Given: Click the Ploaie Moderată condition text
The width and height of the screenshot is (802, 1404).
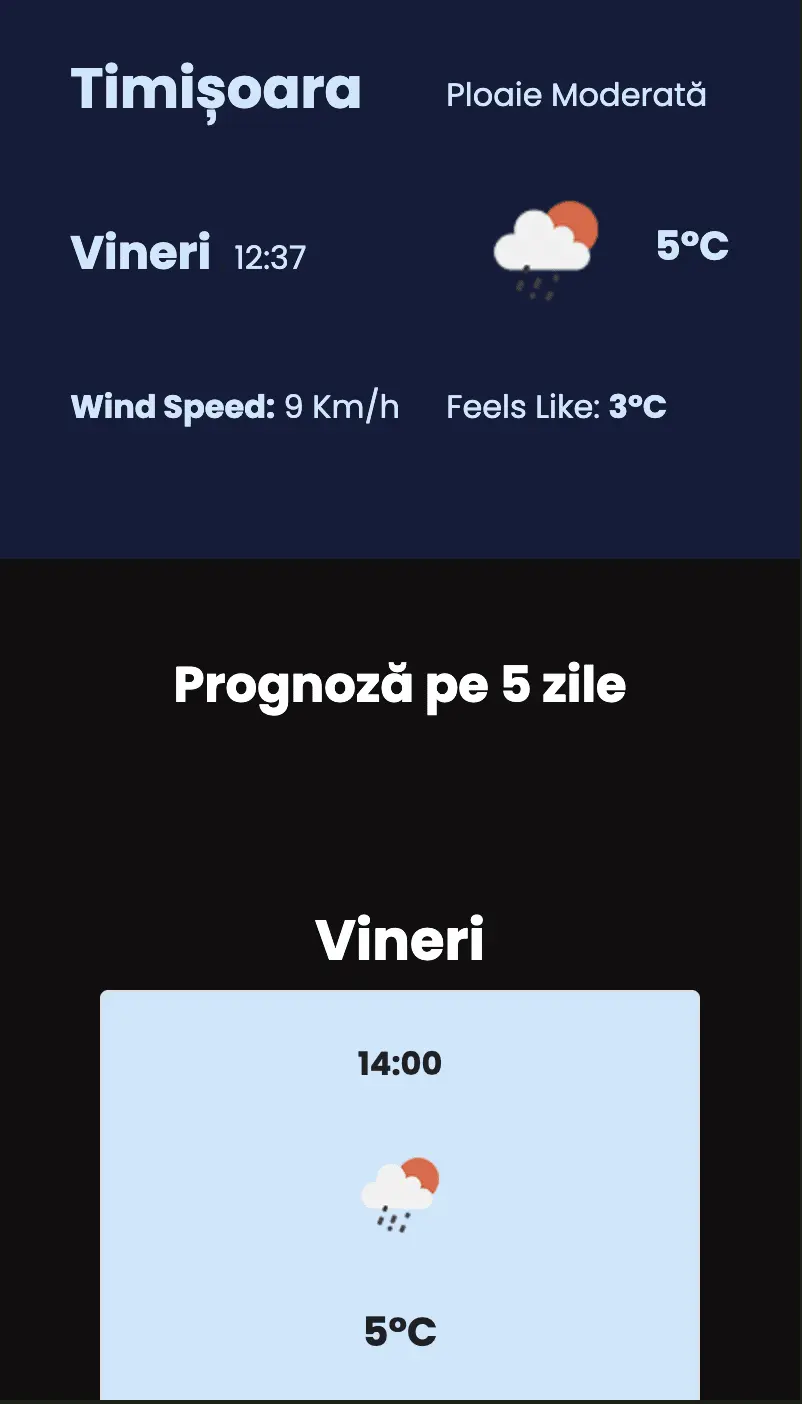Looking at the screenshot, I should coord(578,94).
